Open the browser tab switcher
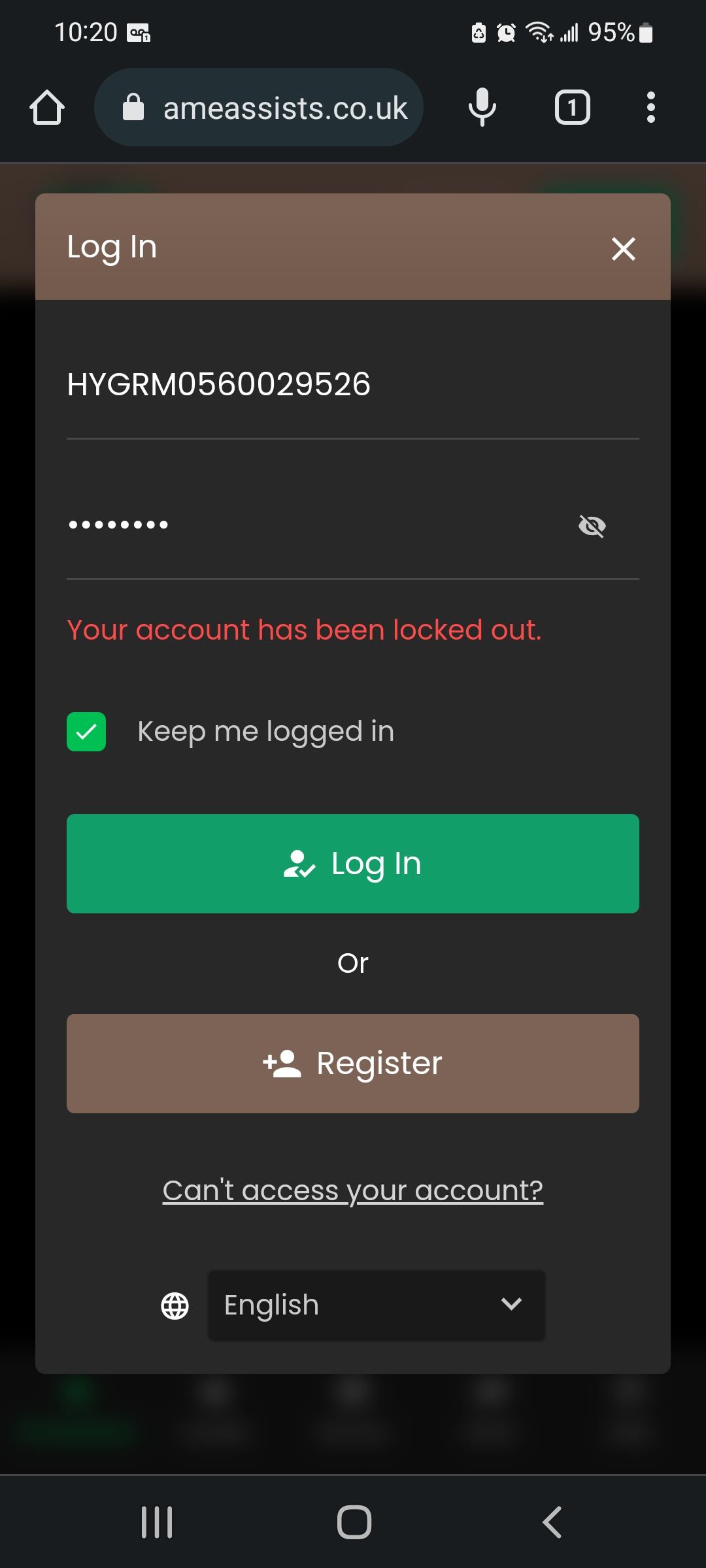Screen dimensions: 706x1568 coord(572,108)
